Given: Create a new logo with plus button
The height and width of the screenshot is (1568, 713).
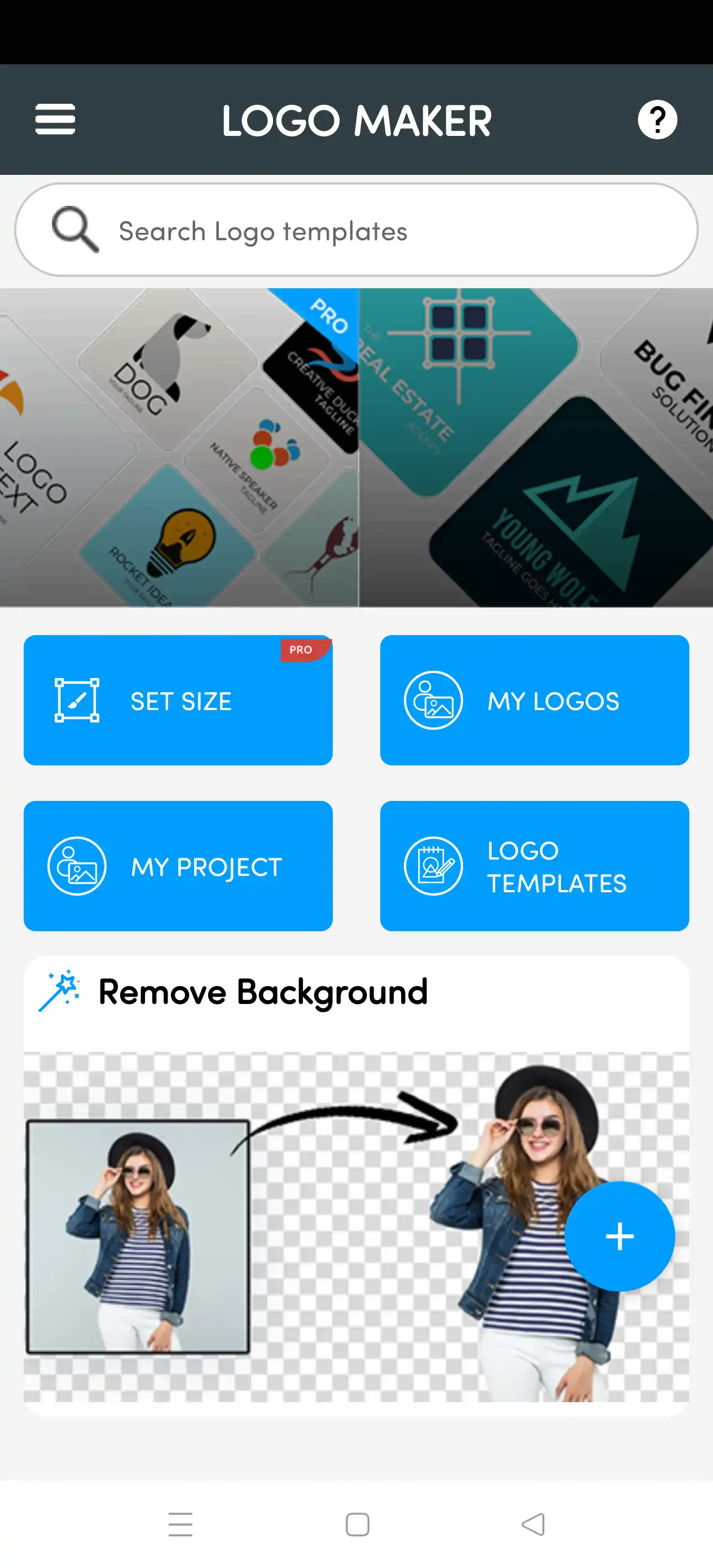Looking at the screenshot, I should tap(619, 1236).
